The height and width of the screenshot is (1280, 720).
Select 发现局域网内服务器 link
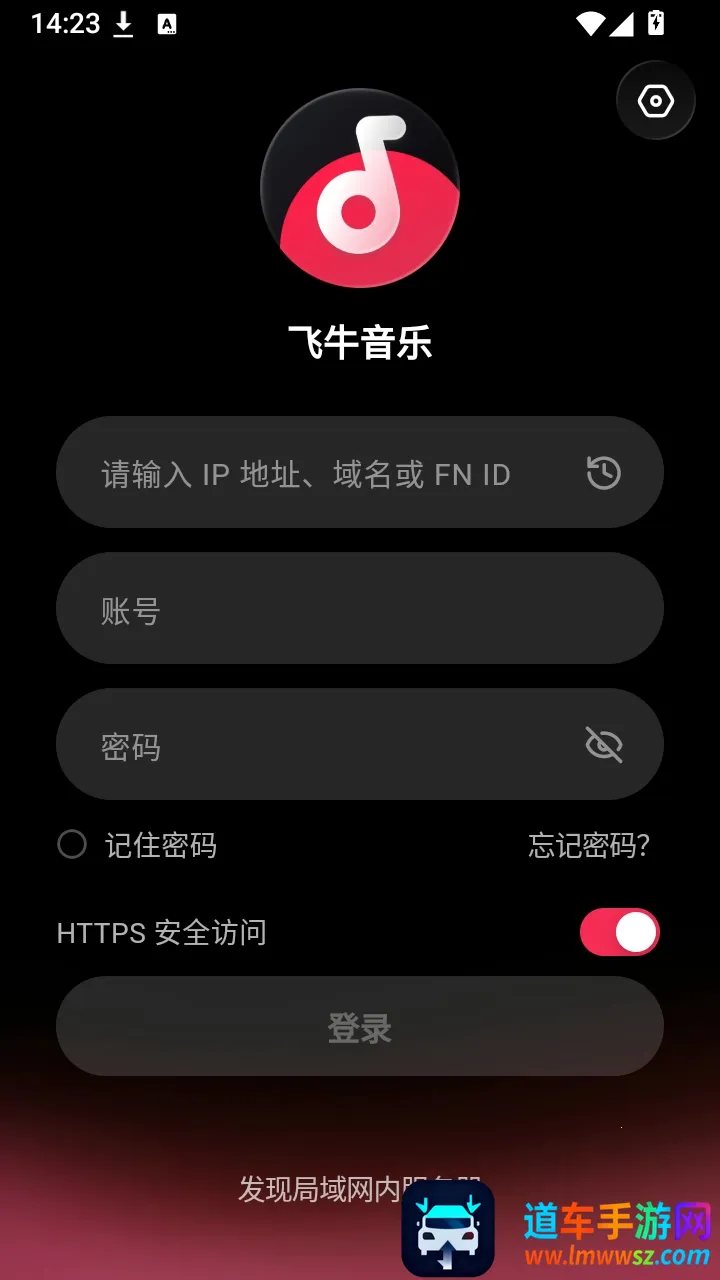(x=360, y=1188)
